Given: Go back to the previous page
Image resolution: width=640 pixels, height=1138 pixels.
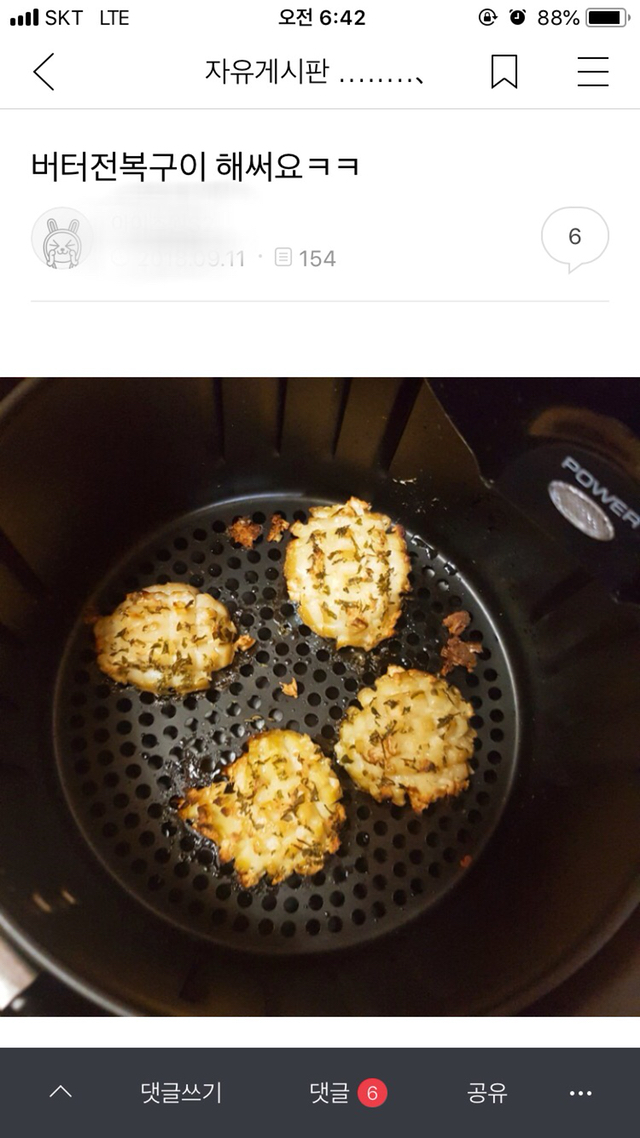Looking at the screenshot, I should pyautogui.click(x=44, y=72).
